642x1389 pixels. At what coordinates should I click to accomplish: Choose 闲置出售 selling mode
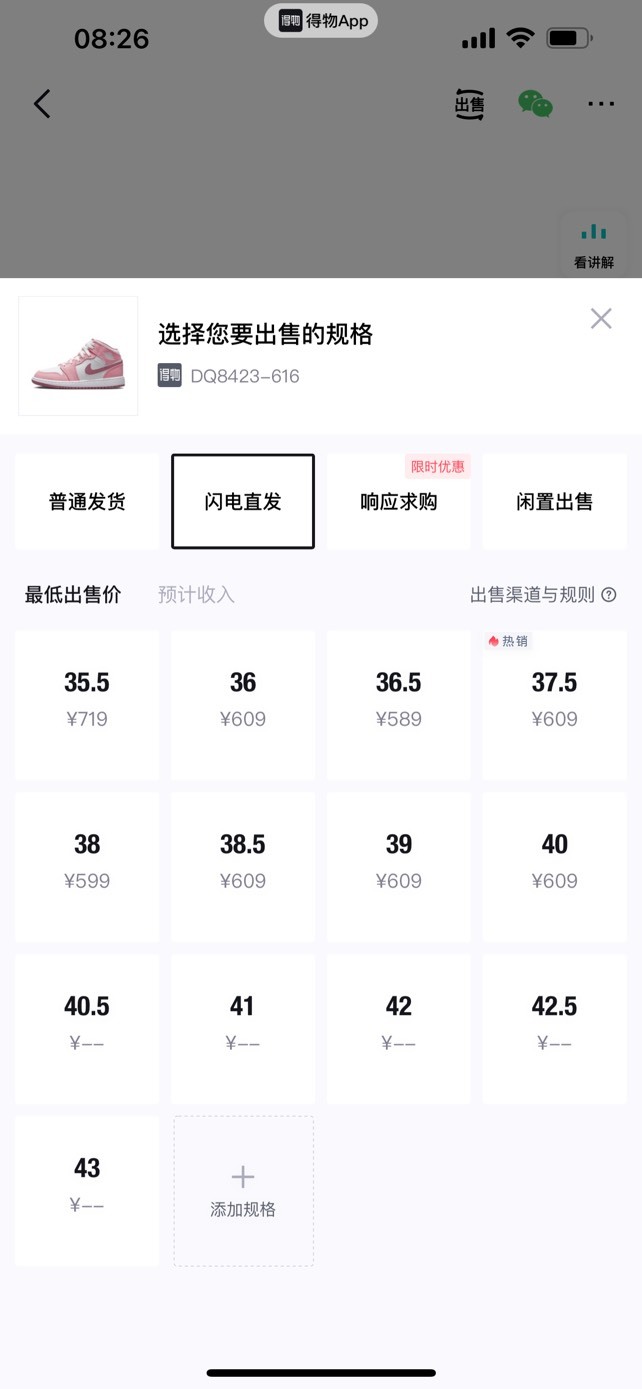click(x=555, y=502)
